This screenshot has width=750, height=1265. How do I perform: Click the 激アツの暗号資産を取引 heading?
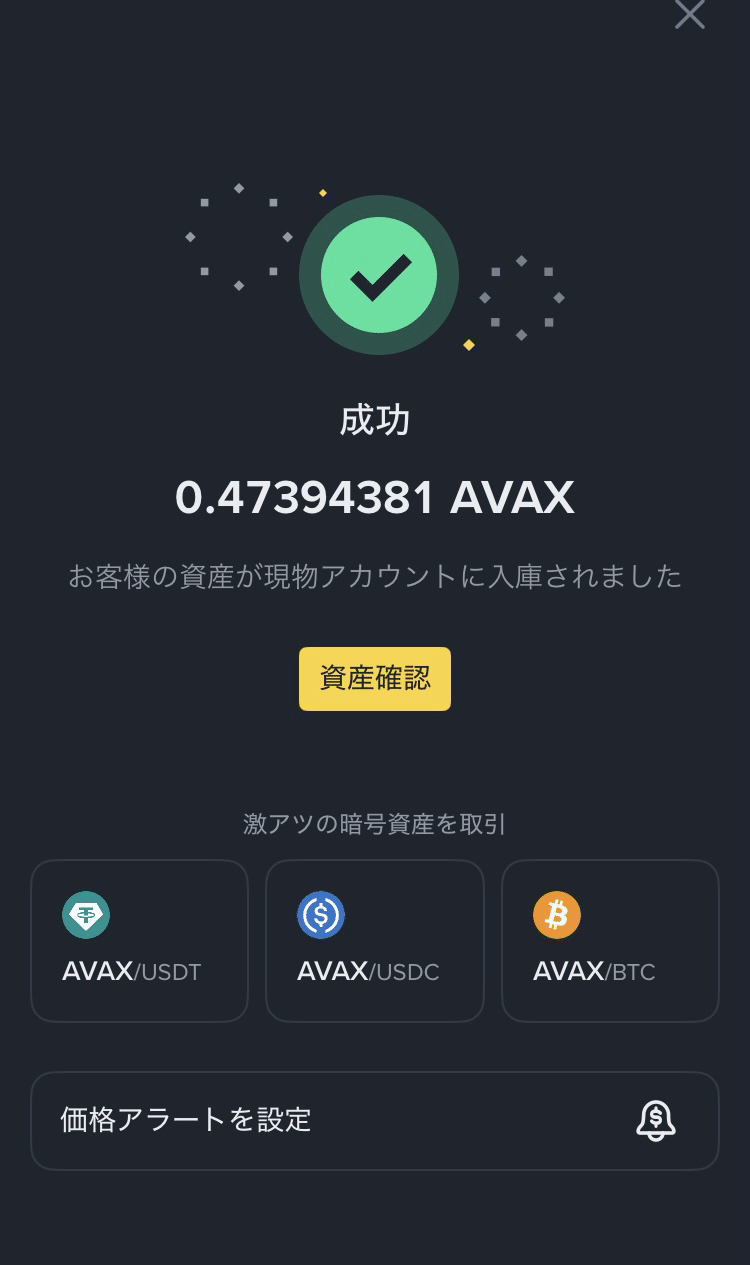[x=375, y=825]
